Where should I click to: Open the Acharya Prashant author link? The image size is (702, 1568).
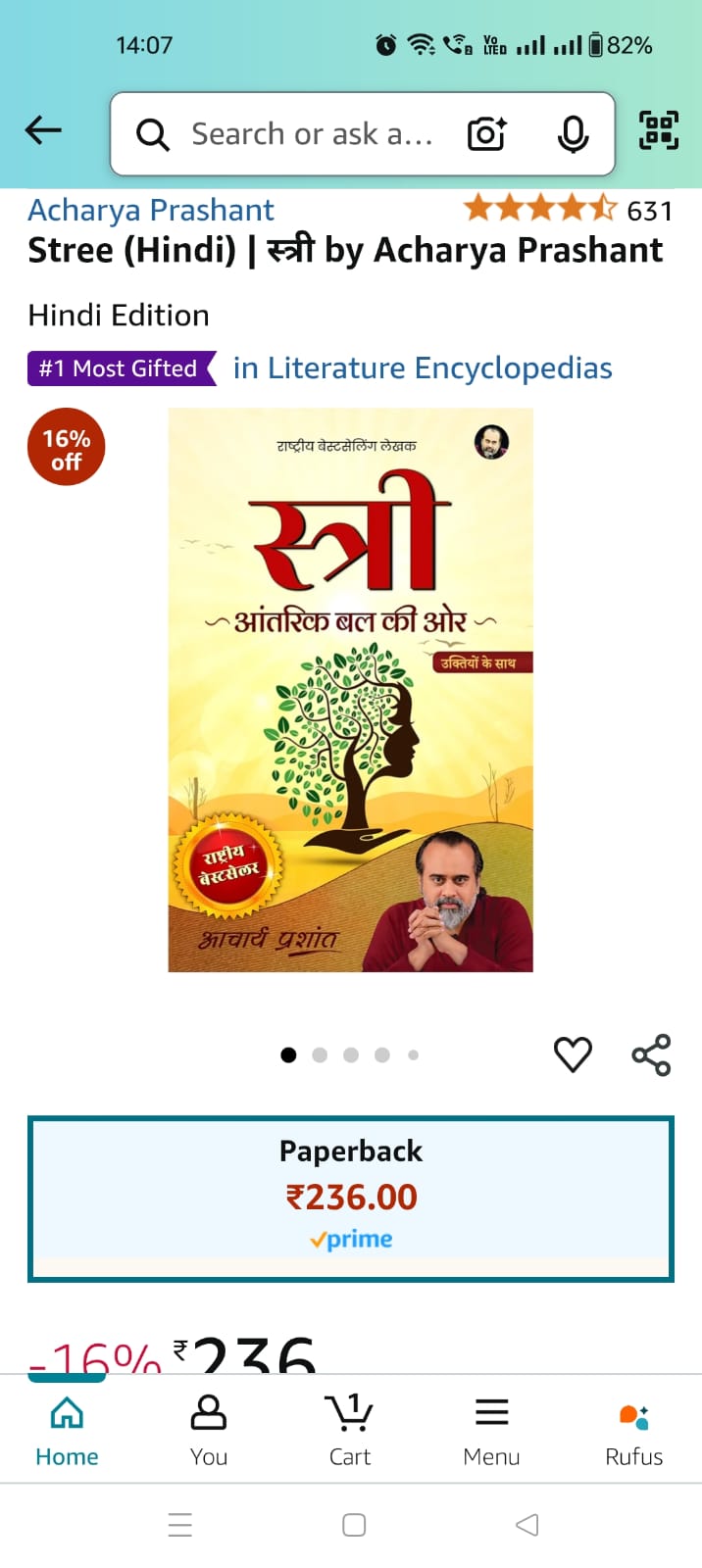(151, 210)
